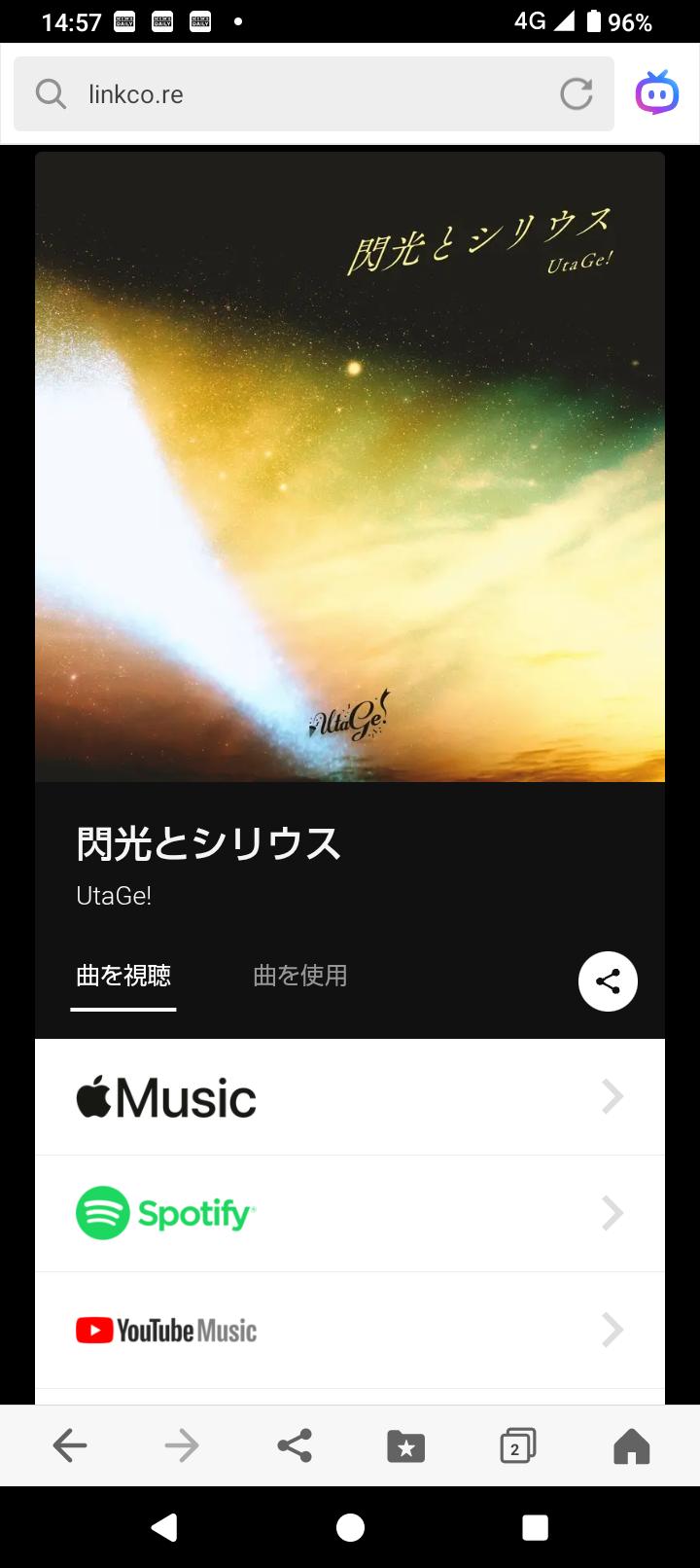
Task: Open the YouTube Music link
Action: (350, 1331)
